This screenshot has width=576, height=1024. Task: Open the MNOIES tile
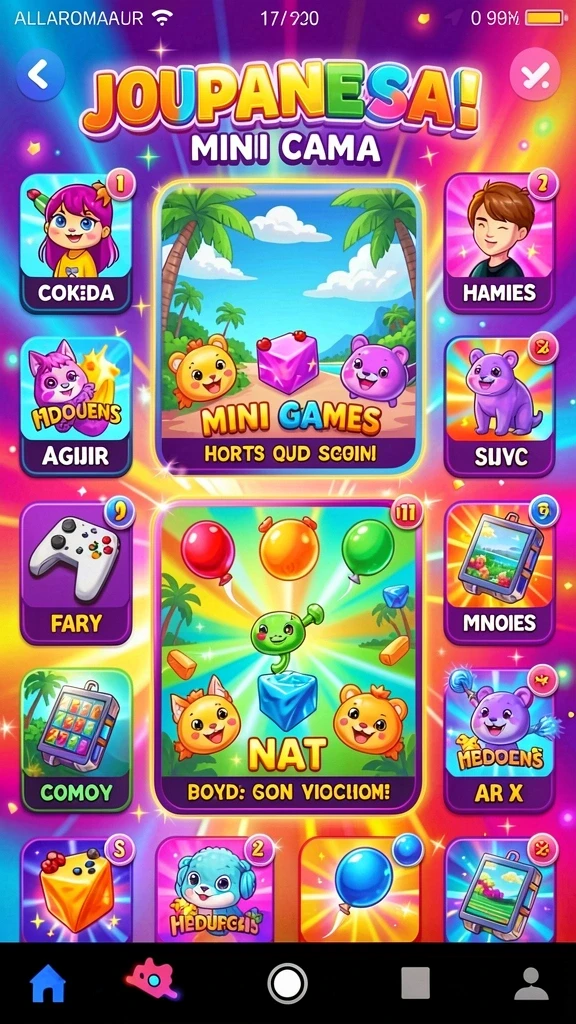[500, 573]
